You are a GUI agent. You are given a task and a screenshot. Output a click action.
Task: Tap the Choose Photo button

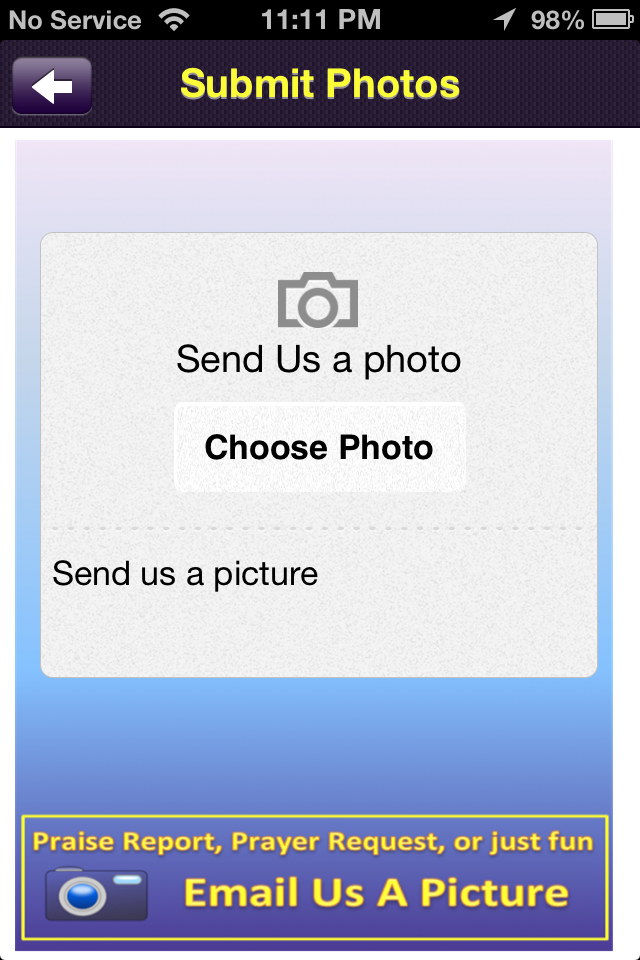click(x=319, y=447)
